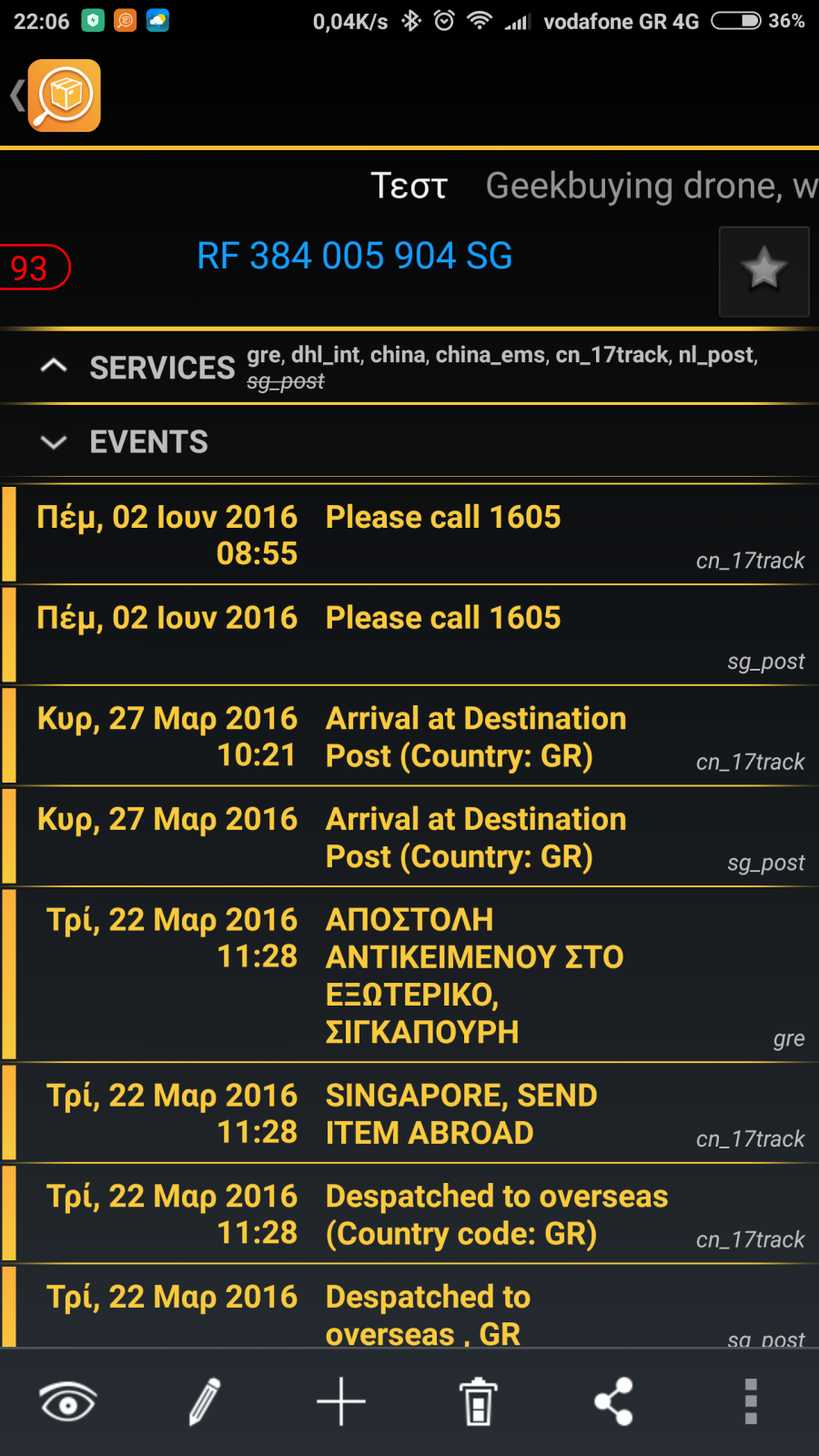Viewport: 819px width, 1456px height.
Task: Share the tracking information
Action: pyautogui.click(x=614, y=1401)
